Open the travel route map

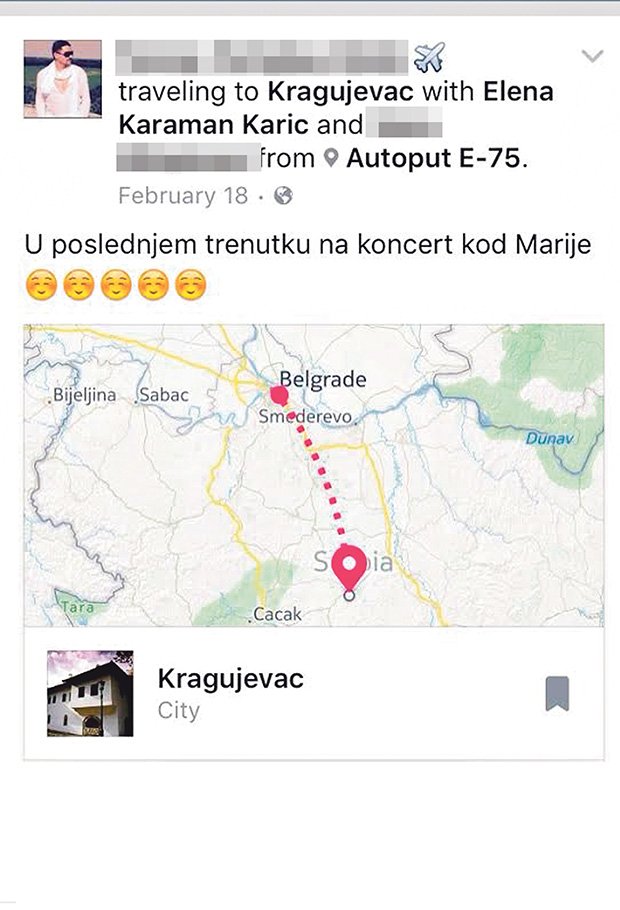pyautogui.click(x=313, y=475)
